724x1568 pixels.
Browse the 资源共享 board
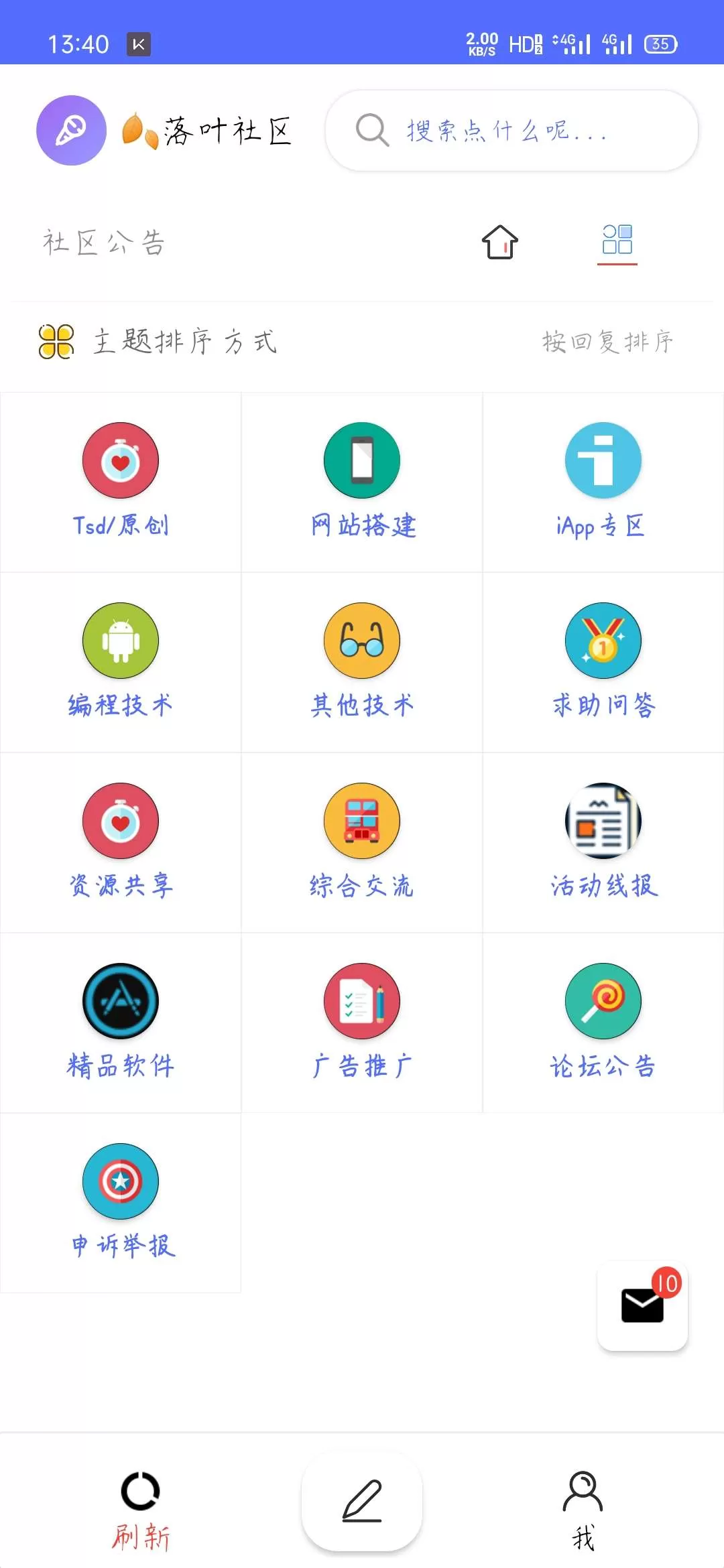121,843
